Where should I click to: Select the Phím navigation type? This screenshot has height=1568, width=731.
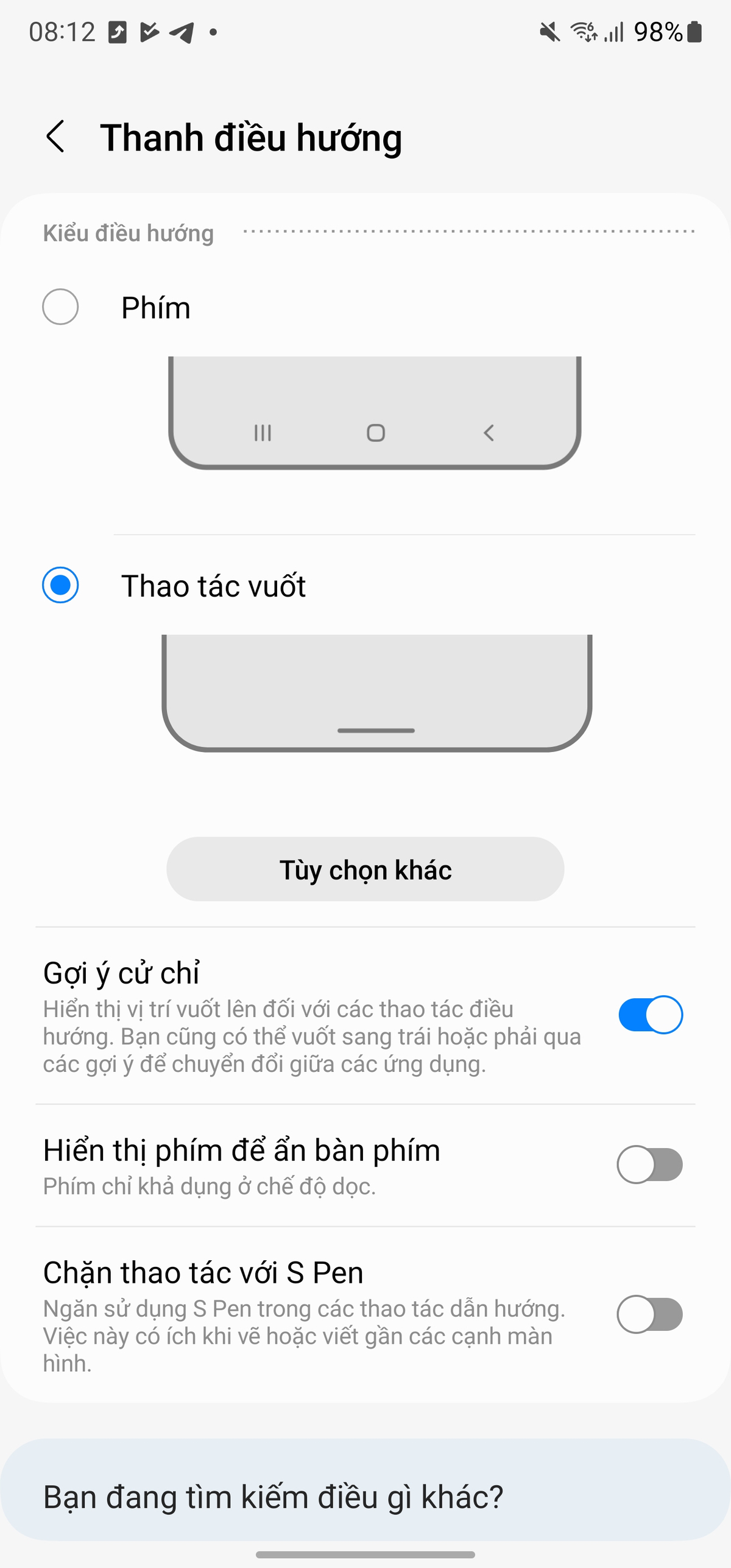point(60,307)
